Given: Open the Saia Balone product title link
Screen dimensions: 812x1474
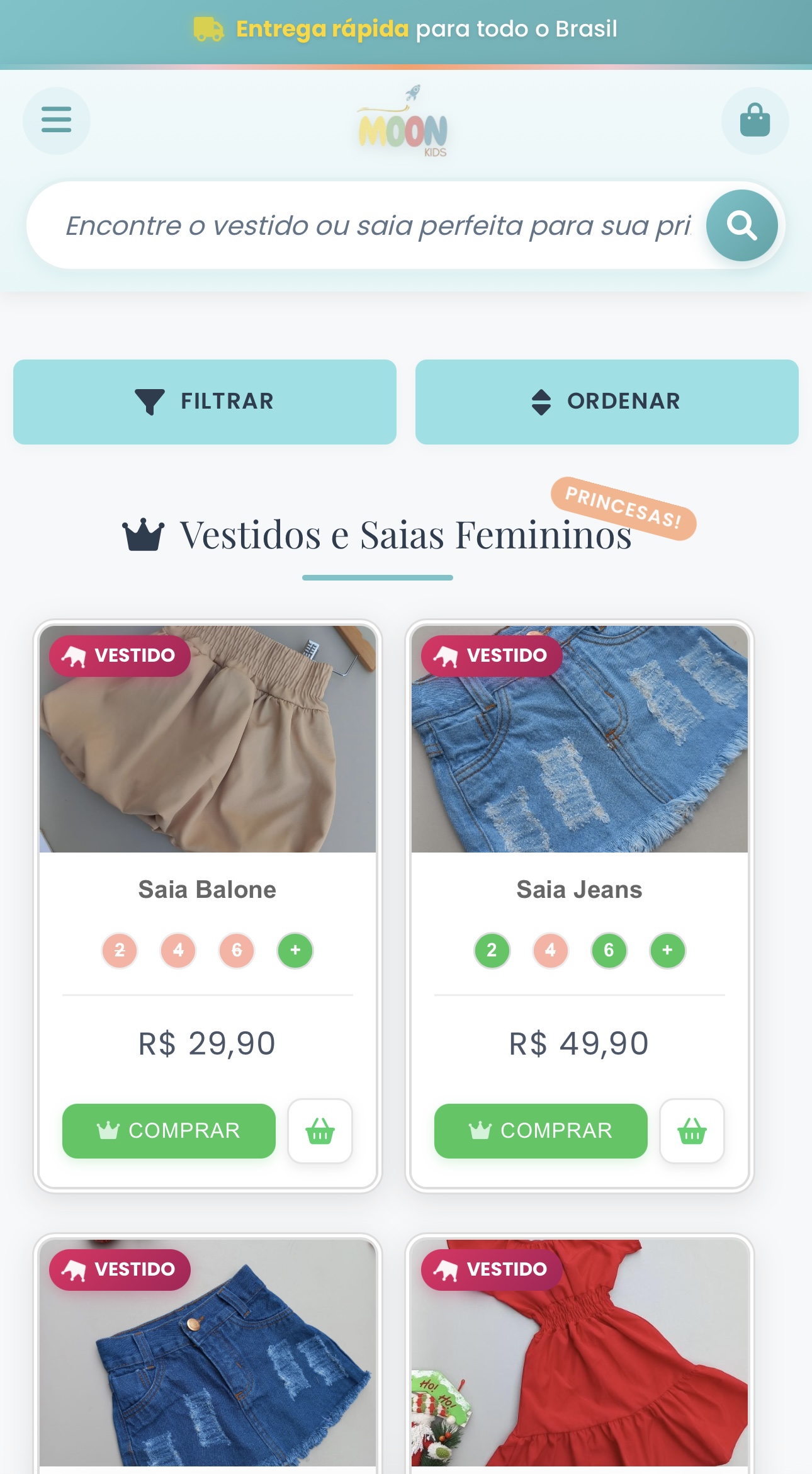Looking at the screenshot, I should click(x=207, y=890).
